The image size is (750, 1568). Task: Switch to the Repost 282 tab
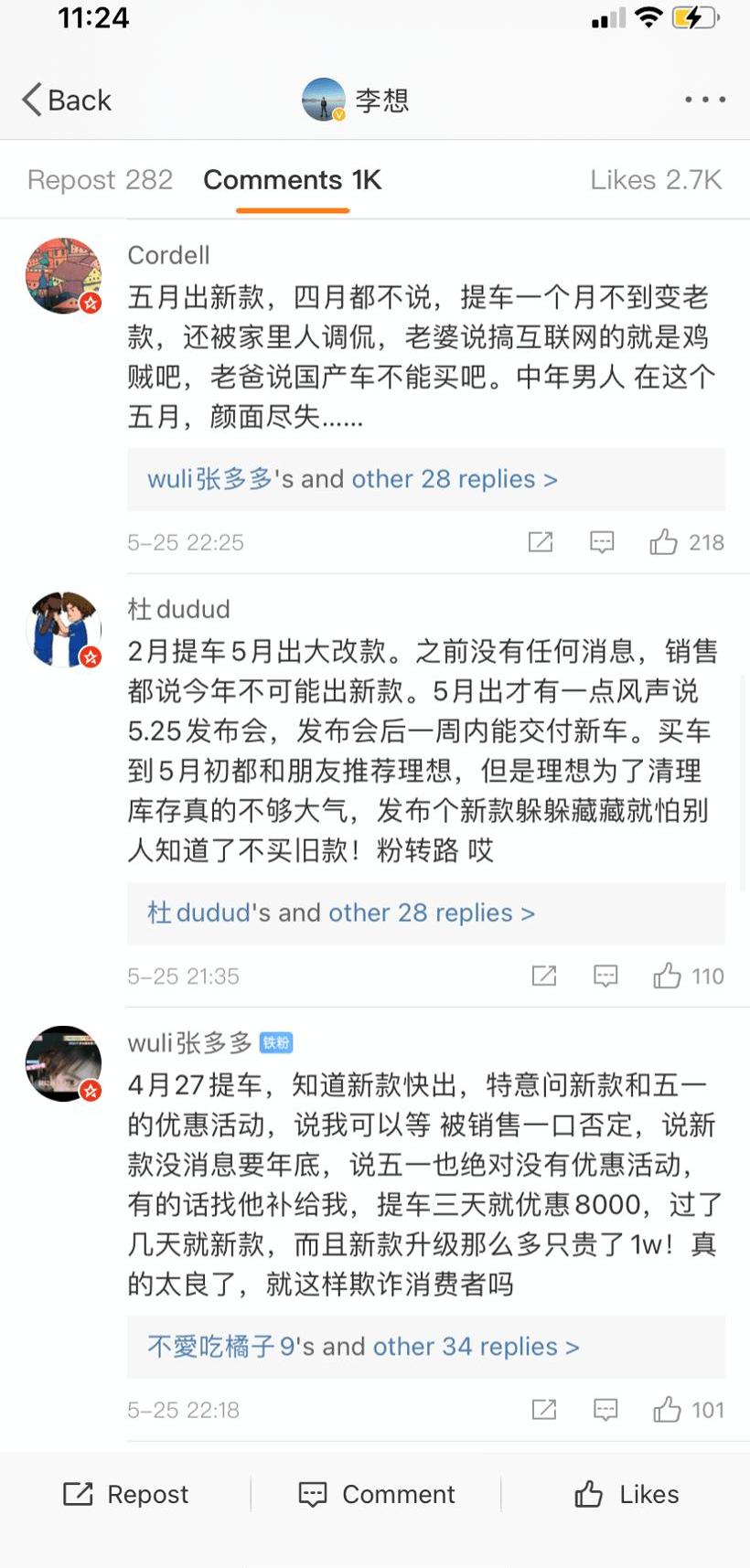(100, 180)
